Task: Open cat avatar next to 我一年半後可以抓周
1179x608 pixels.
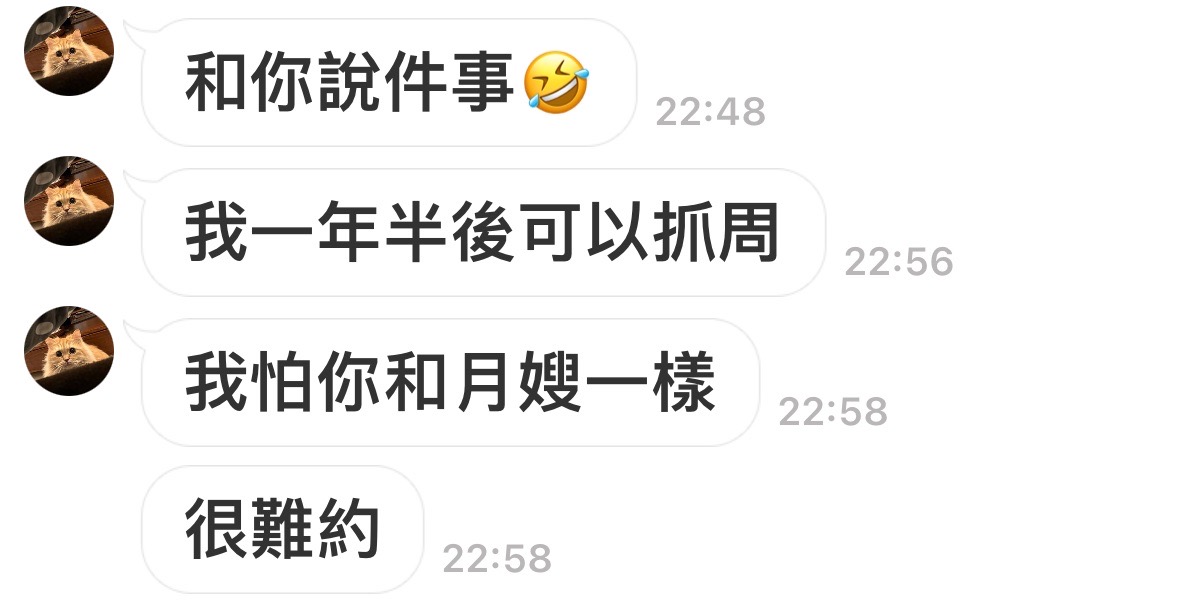Action: pos(68,200)
